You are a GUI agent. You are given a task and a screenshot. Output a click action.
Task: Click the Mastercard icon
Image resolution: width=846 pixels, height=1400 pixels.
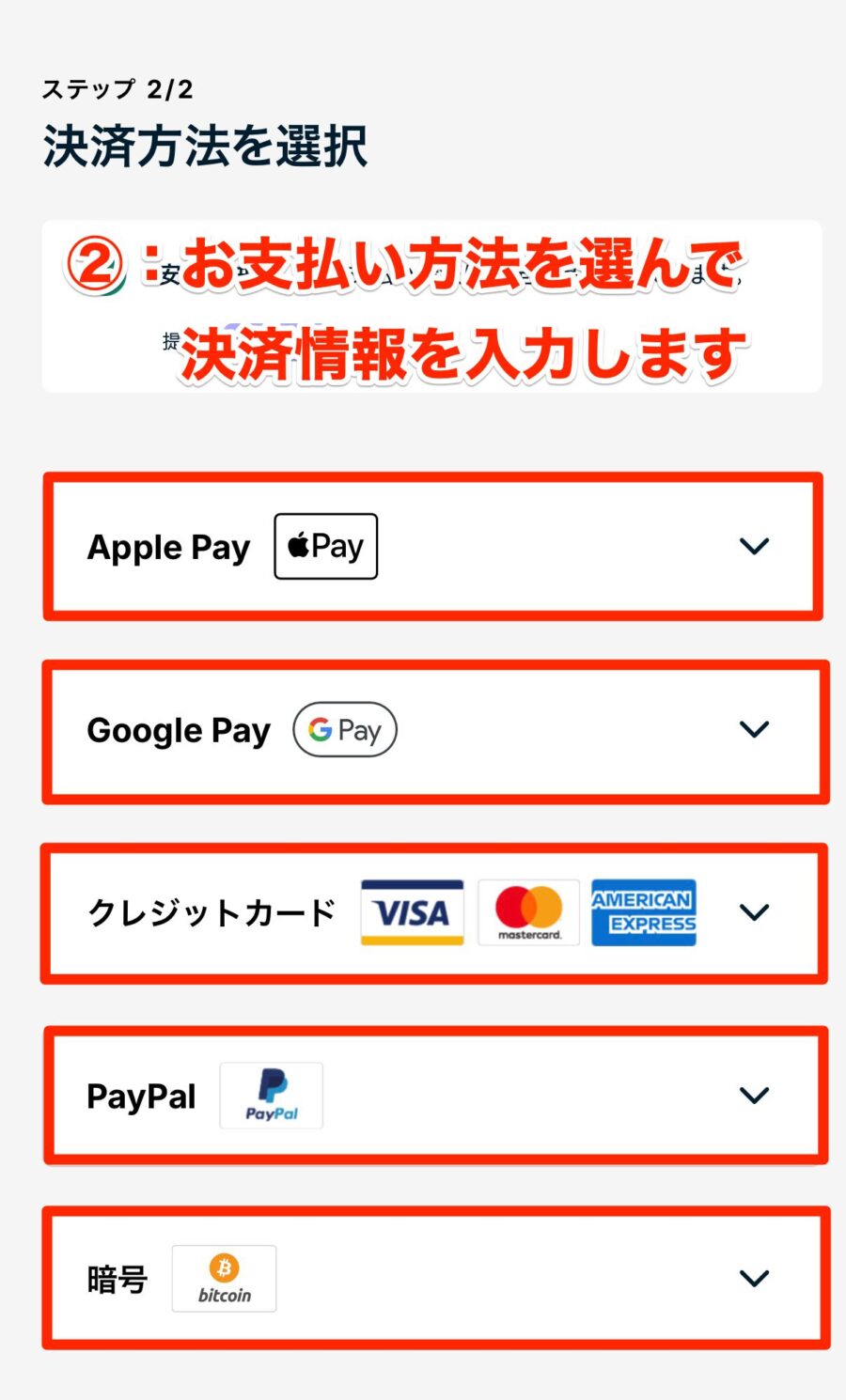pos(528,911)
